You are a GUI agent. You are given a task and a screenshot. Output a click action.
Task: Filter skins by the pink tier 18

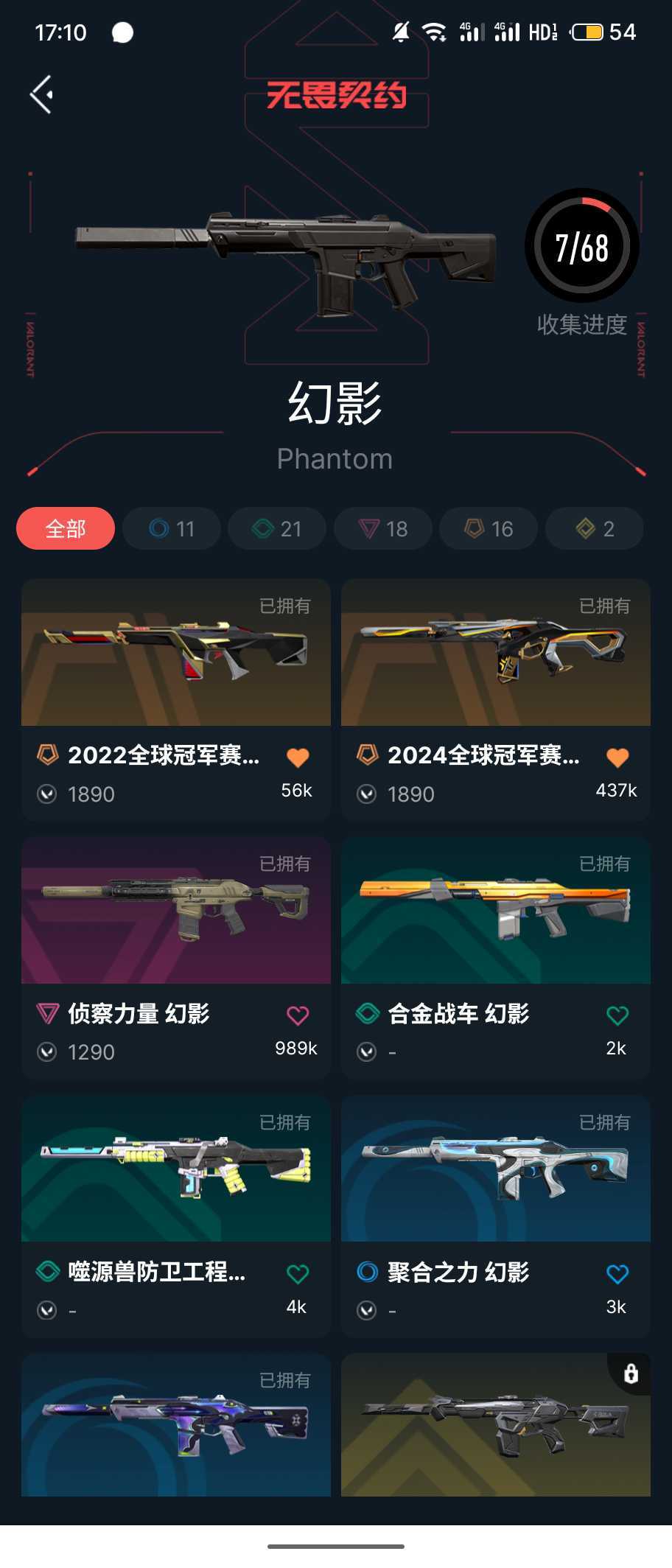382,528
